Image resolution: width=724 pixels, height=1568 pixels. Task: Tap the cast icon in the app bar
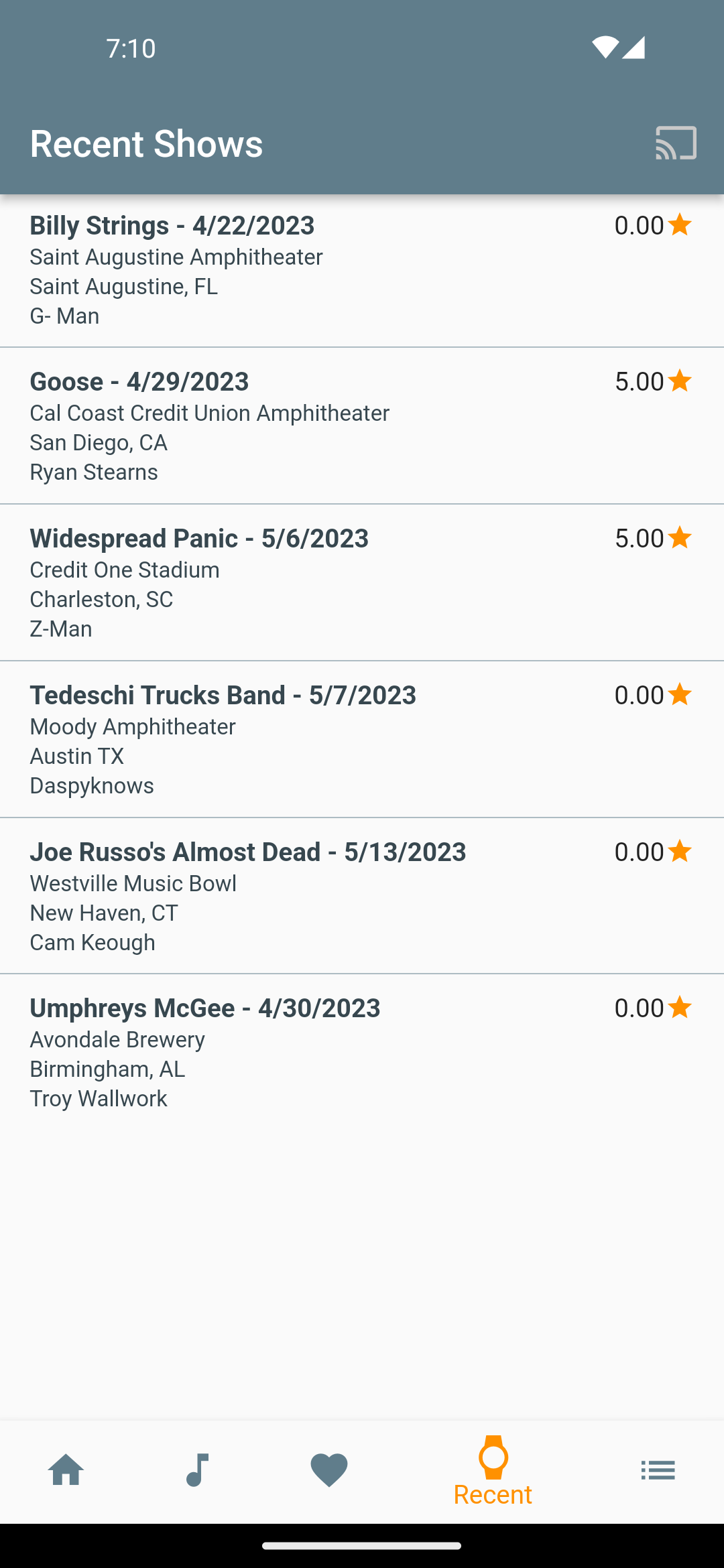tap(676, 143)
